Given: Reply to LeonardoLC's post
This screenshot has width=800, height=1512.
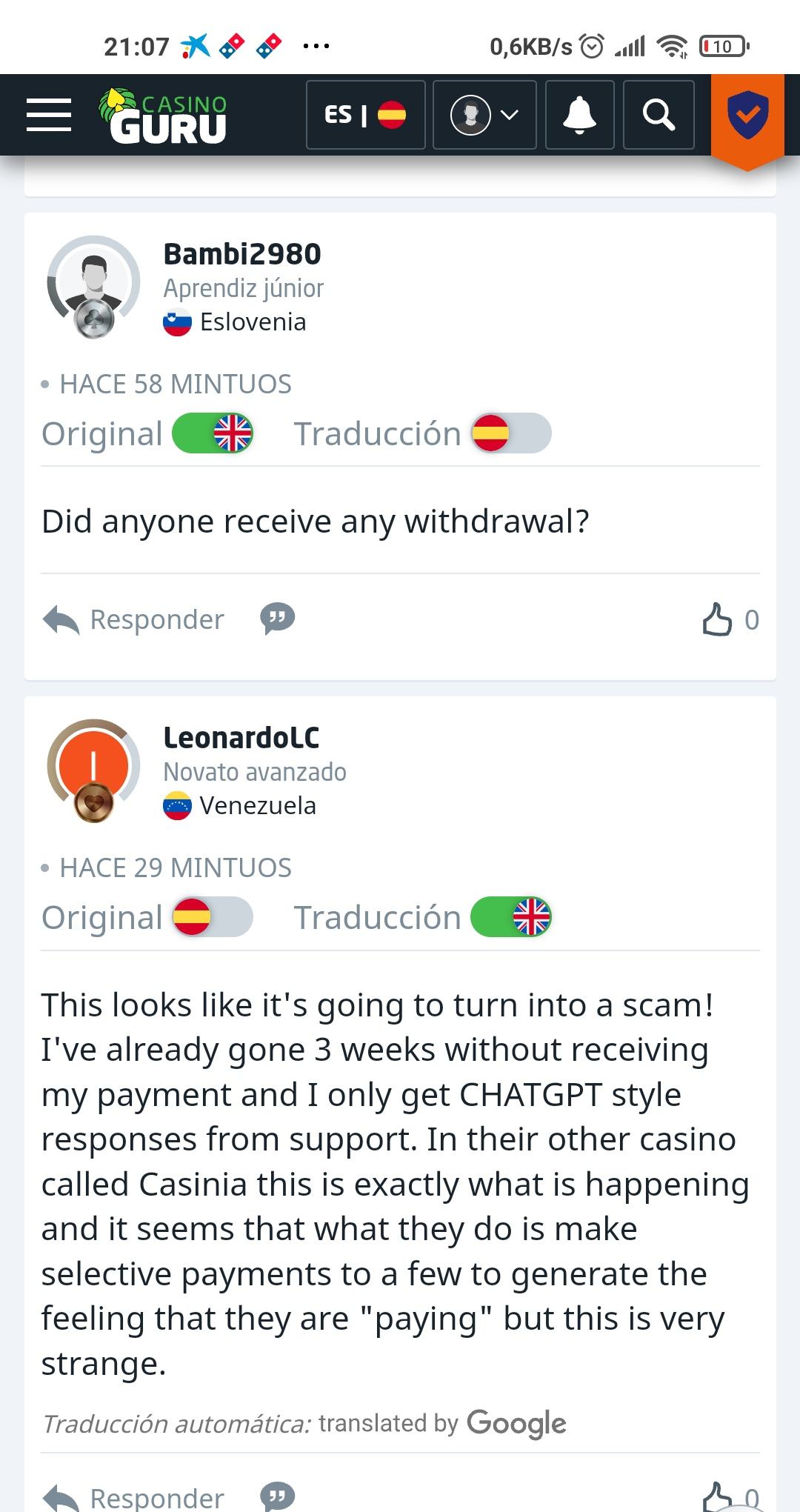Looking at the screenshot, I should tap(134, 1496).
